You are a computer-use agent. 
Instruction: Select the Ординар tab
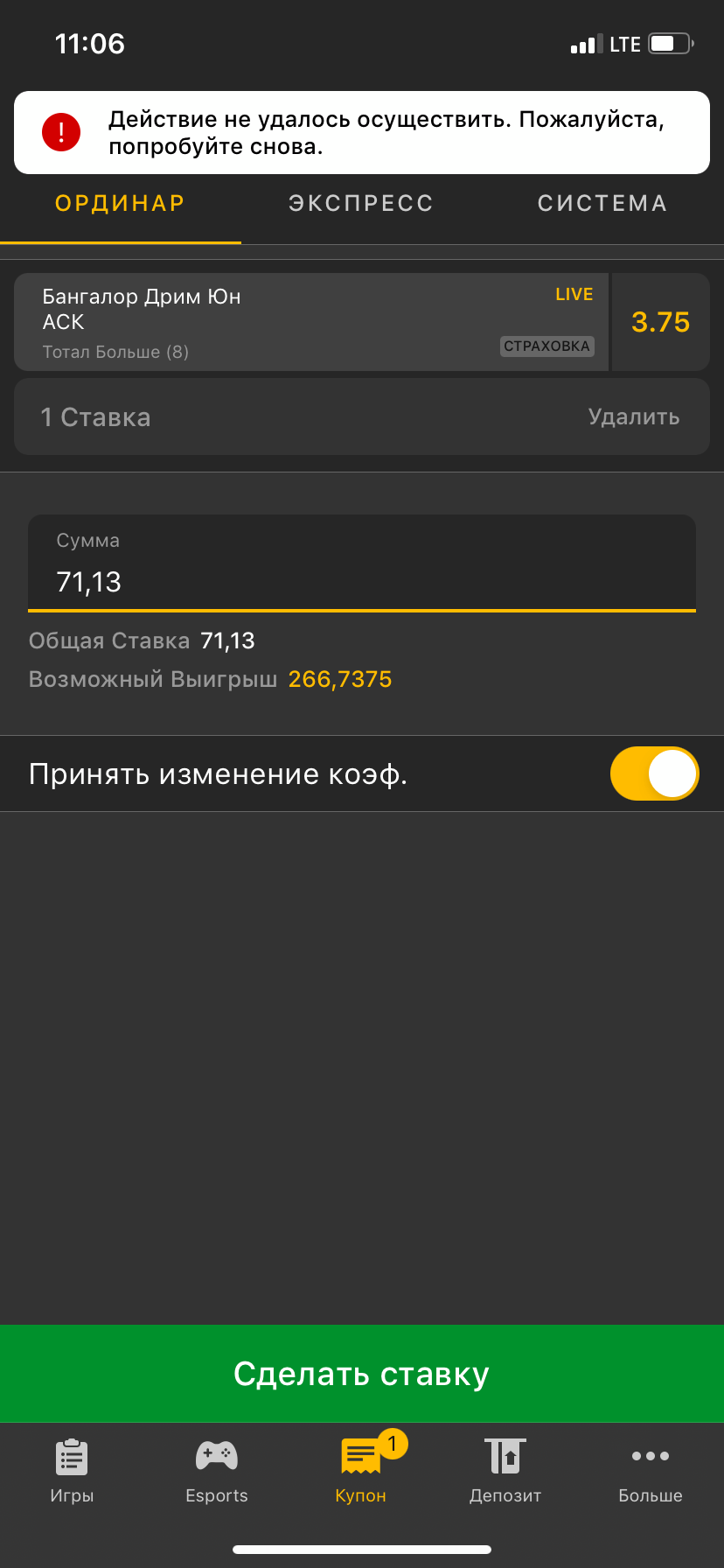pyautogui.click(x=120, y=203)
